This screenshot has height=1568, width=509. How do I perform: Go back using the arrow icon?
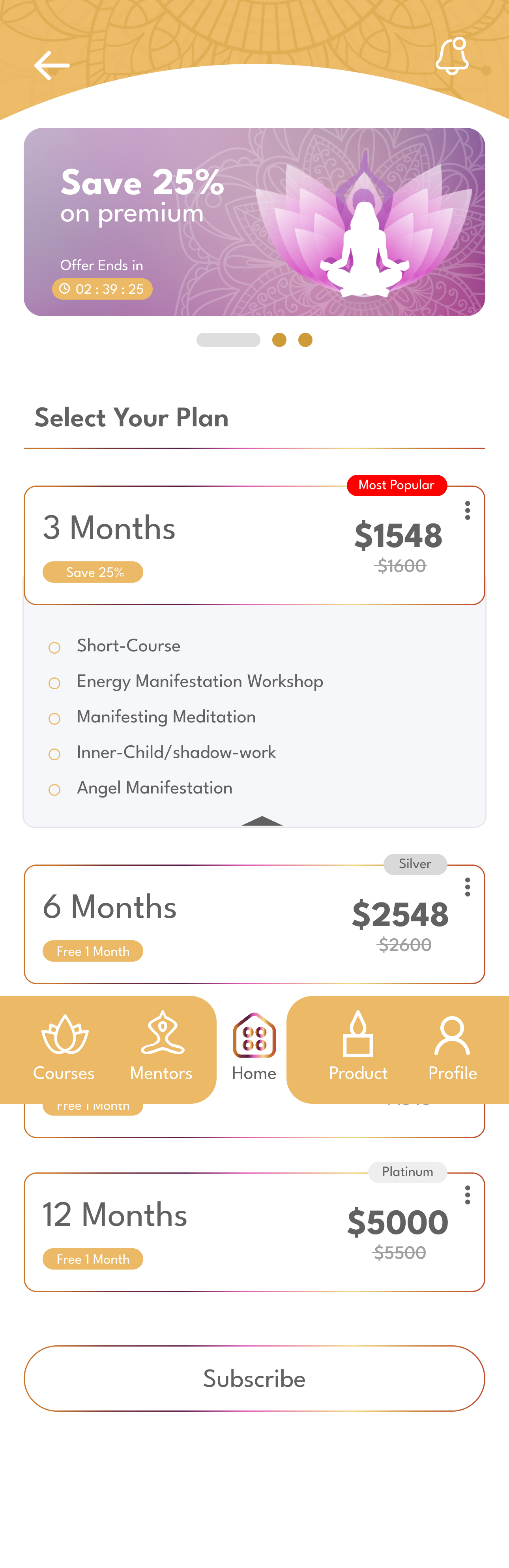click(52, 65)
